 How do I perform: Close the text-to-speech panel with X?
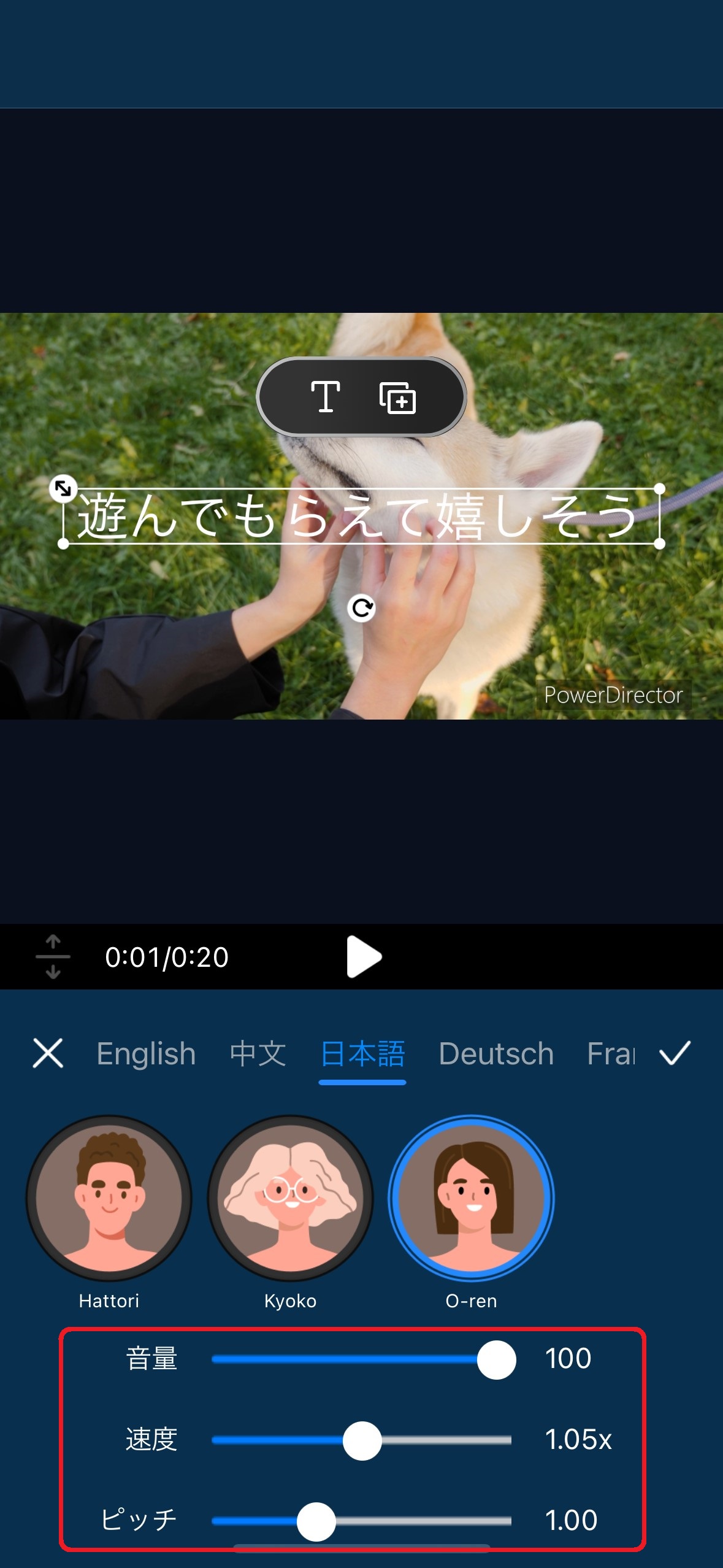[x=48, y=1053]
